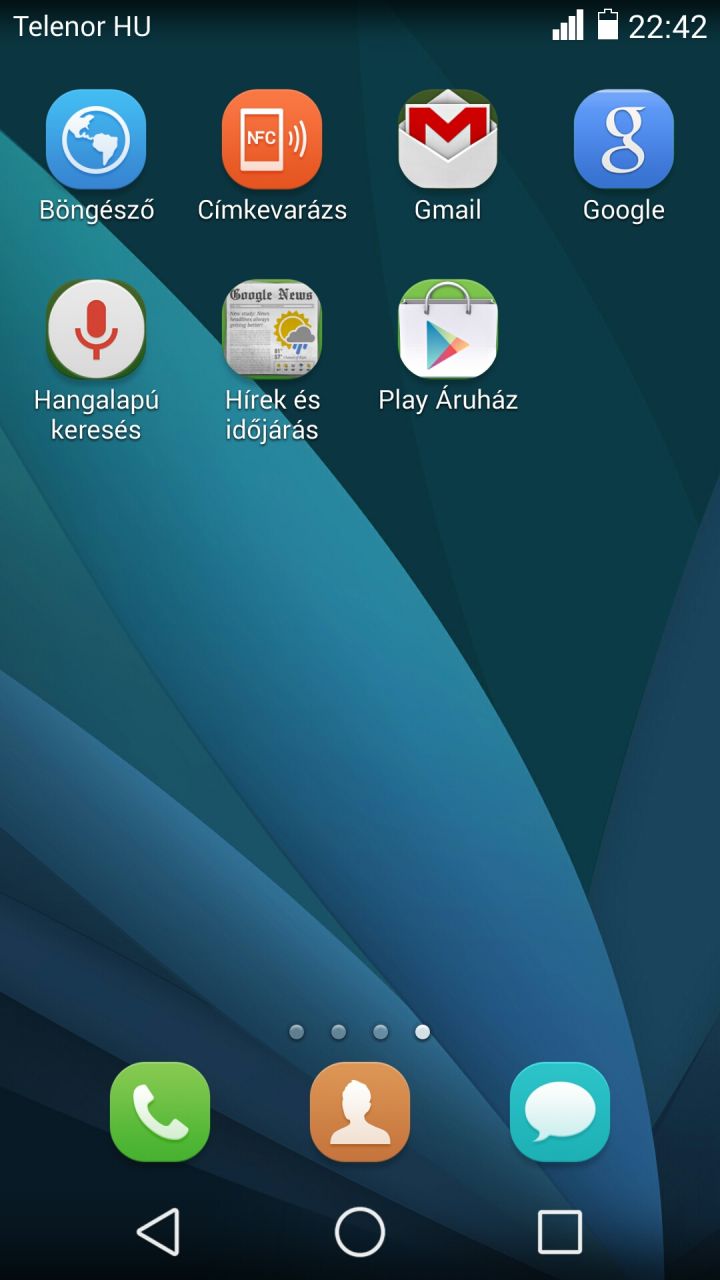
Task: Start Hangalapú keresés voice search
Action: coord(96,330)
